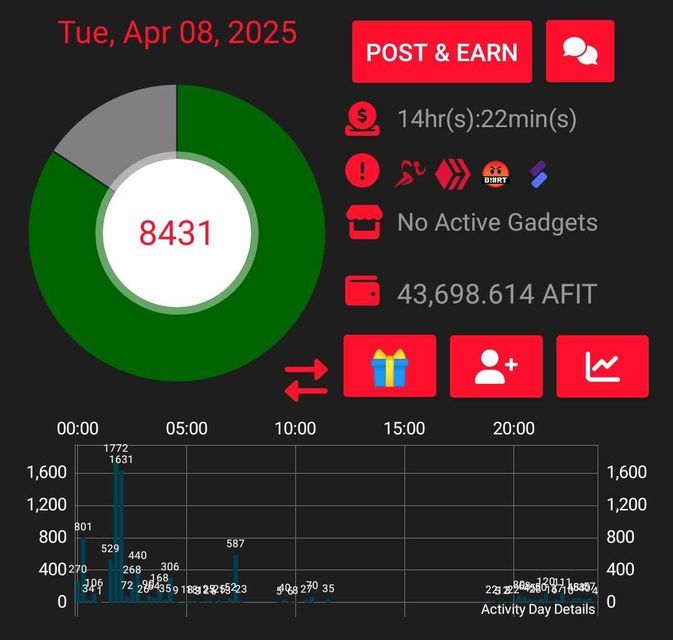The height and width of the screenshot is (640, 673).
Task: Tap the add friend button
Action: pos(496,366)
